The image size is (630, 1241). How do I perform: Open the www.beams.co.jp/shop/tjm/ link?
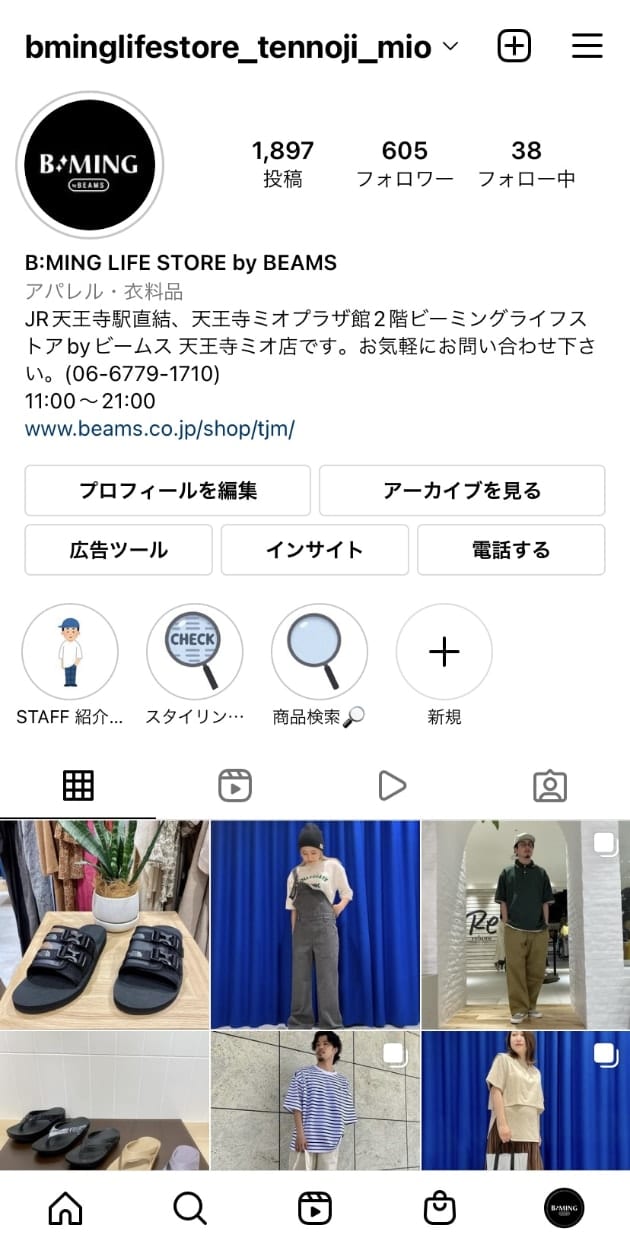pos(160,429)
